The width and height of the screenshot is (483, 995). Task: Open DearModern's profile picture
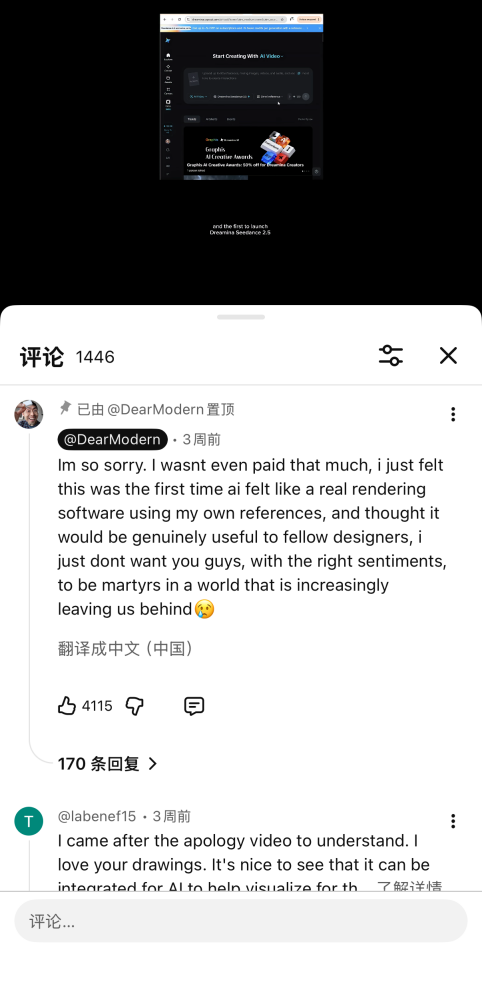click(x=29, y=414)
